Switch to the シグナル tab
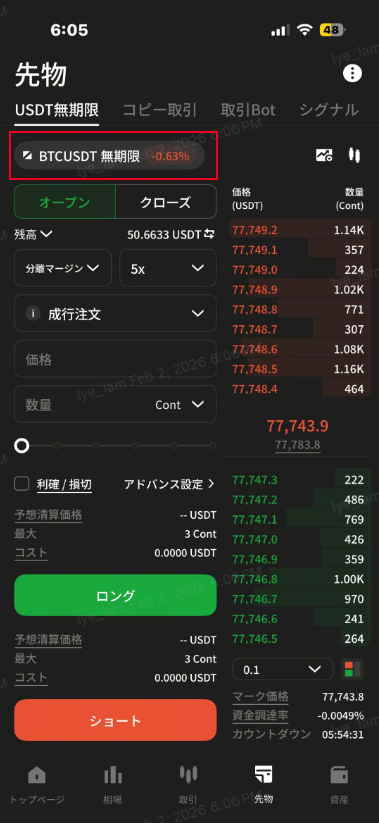Screen dimensions: 379x823 [x=329, y=110]
